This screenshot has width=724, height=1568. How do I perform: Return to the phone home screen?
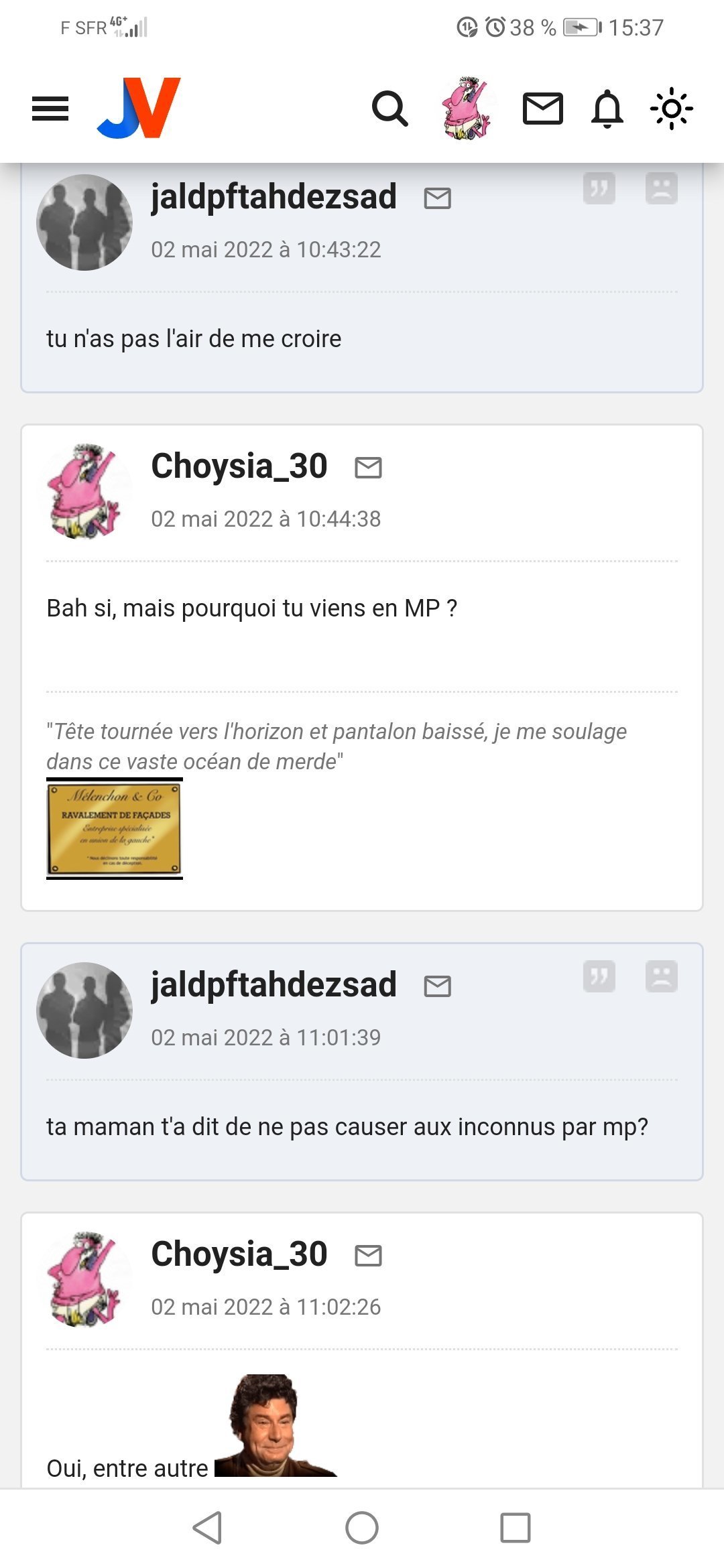[362, 1528]
